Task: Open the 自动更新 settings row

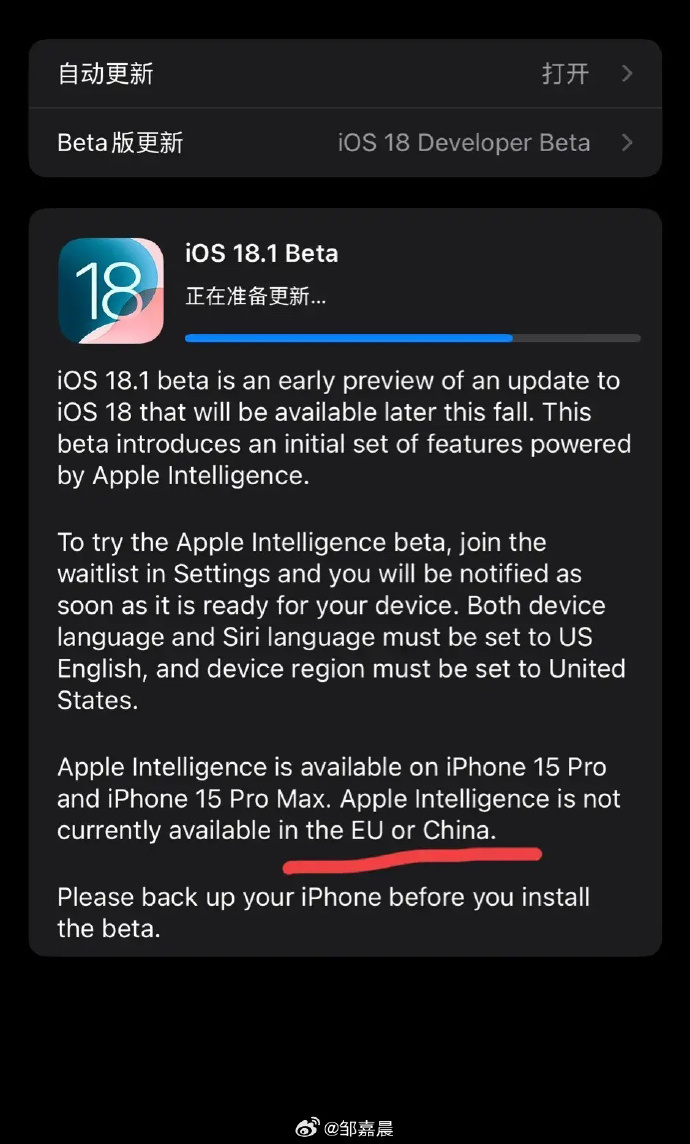Action: click(345, 74)
